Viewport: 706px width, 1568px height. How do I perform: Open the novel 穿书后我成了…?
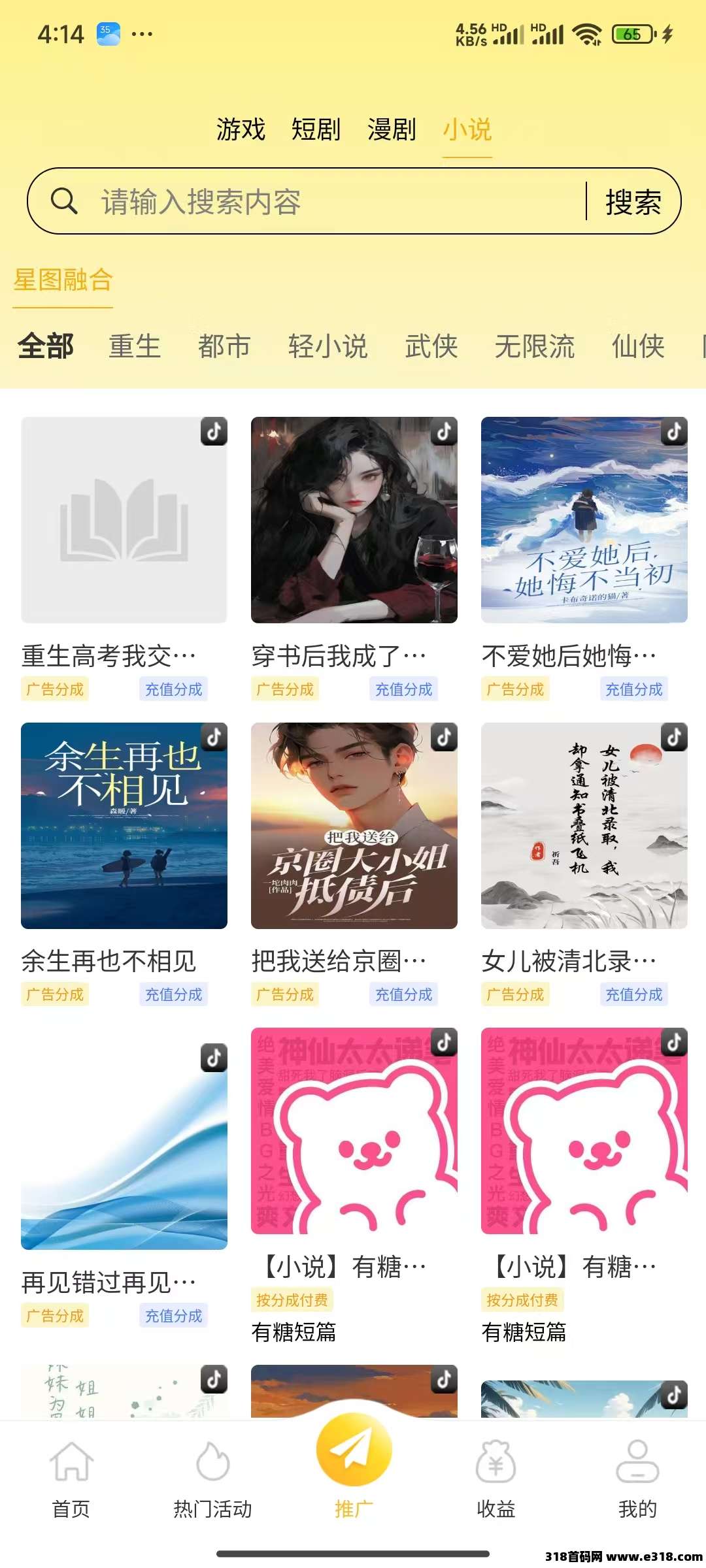click(x=354, y=521)
